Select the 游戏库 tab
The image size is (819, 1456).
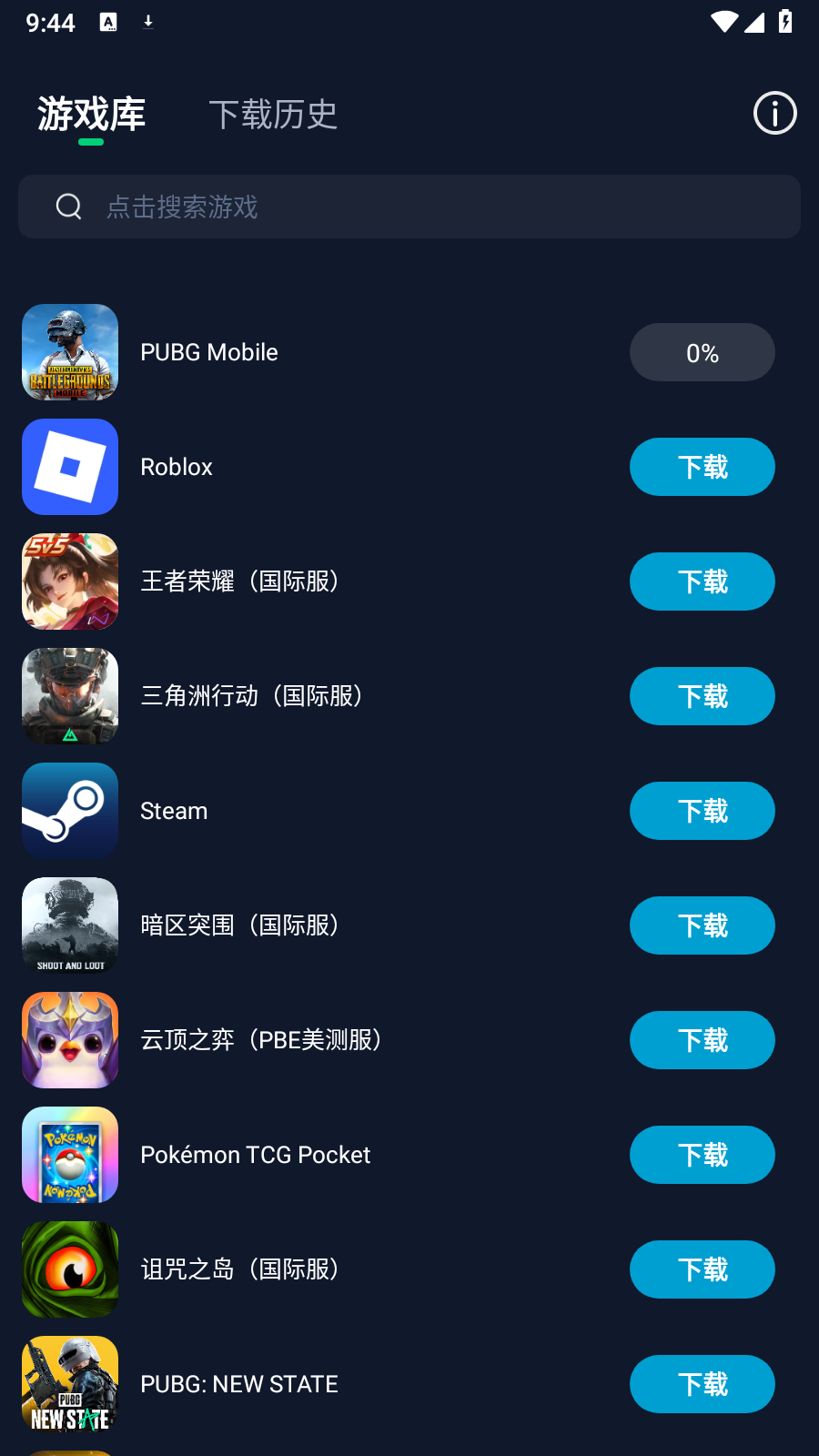pos(91,115)
